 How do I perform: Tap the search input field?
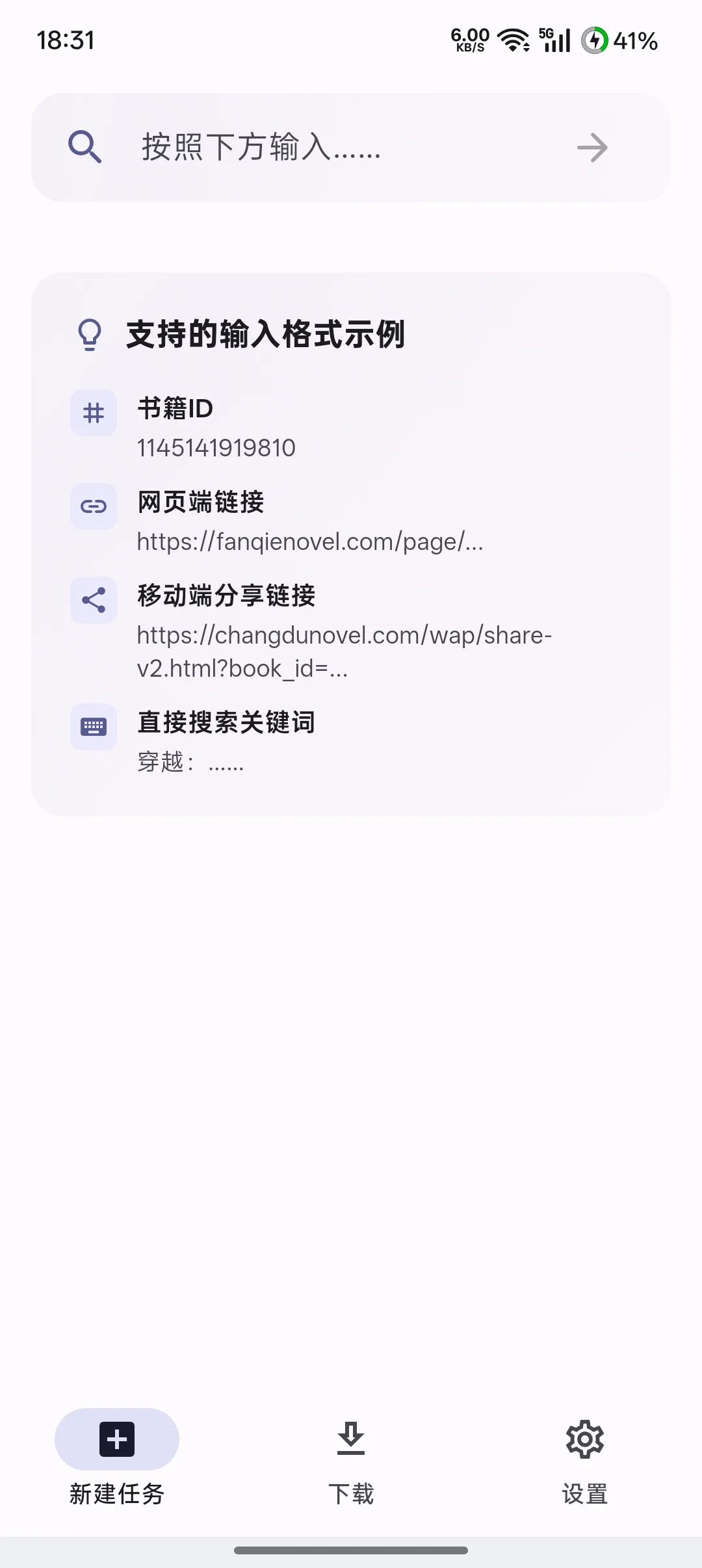325,148
